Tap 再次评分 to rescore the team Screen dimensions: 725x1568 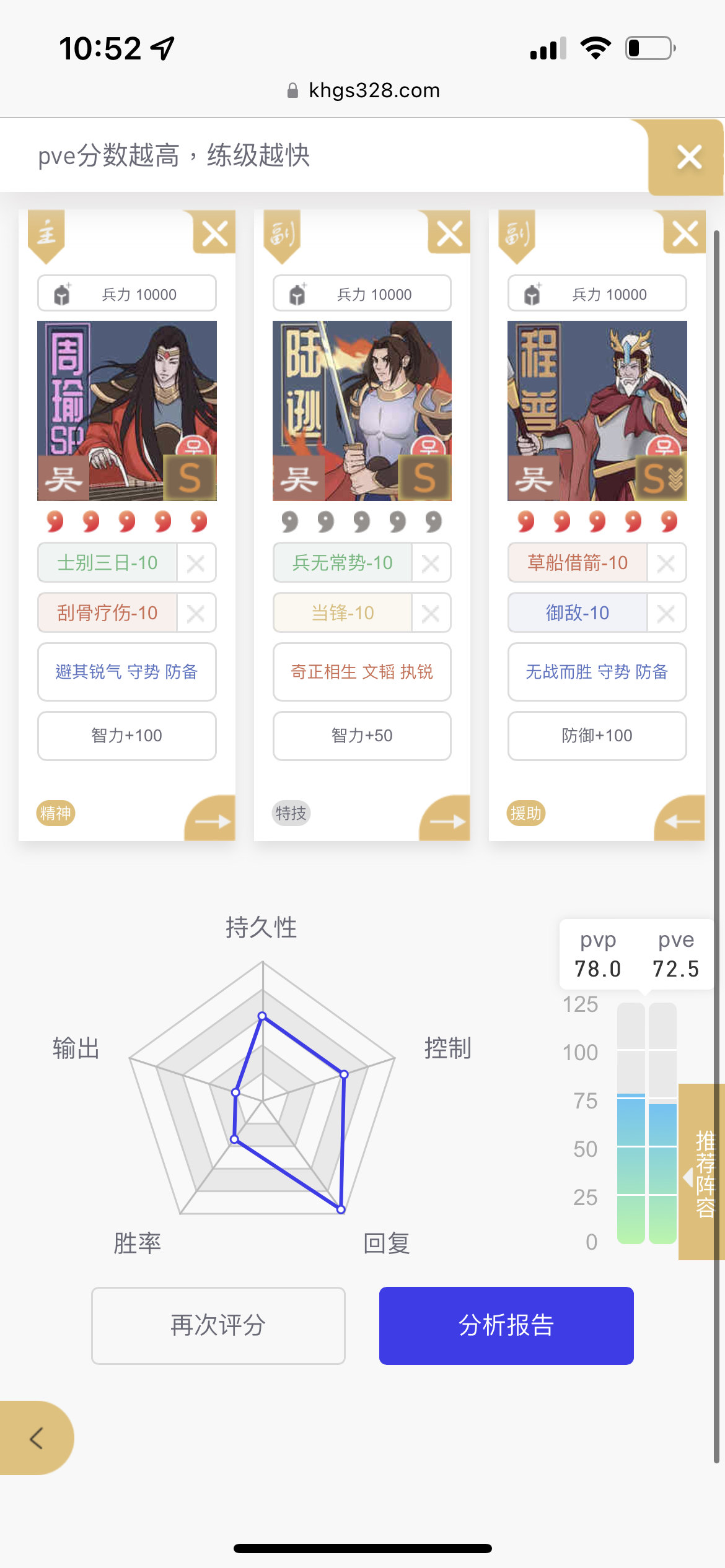(218, 1325)
